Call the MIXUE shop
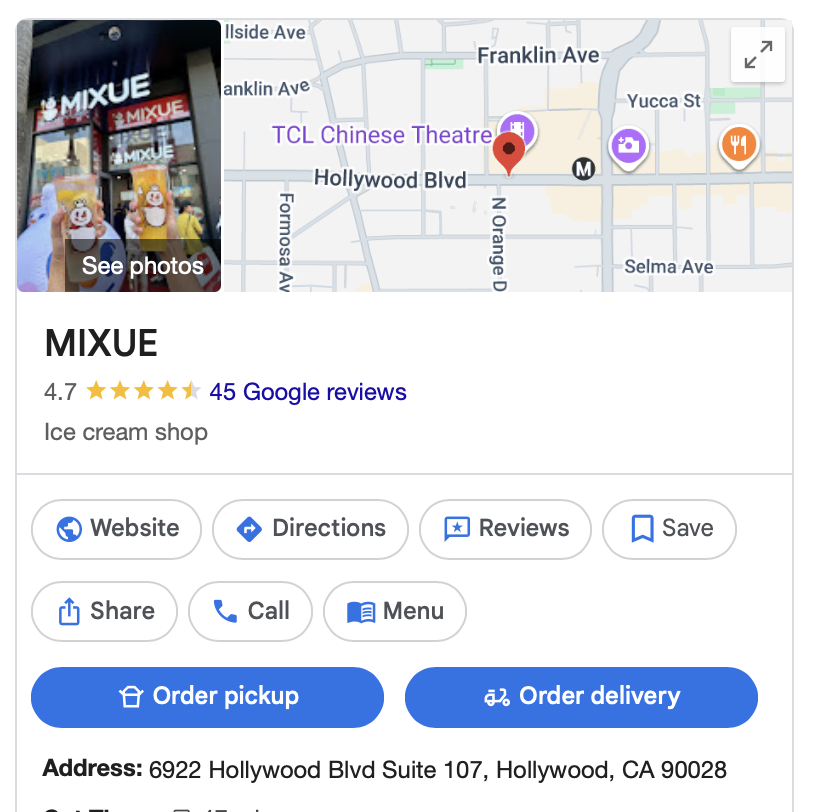Image resolution: width=822 pixels, height=812 pixels. (x=250, y=611)
